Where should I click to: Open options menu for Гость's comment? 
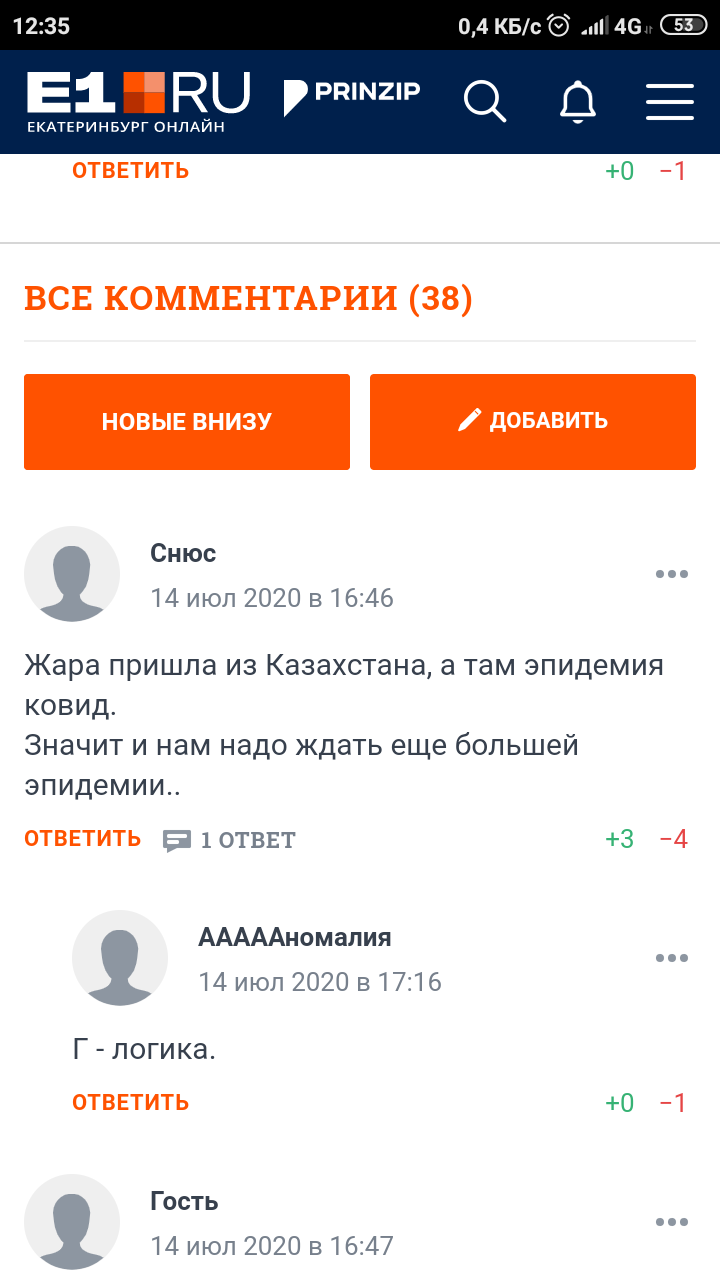pos(672,1222)
